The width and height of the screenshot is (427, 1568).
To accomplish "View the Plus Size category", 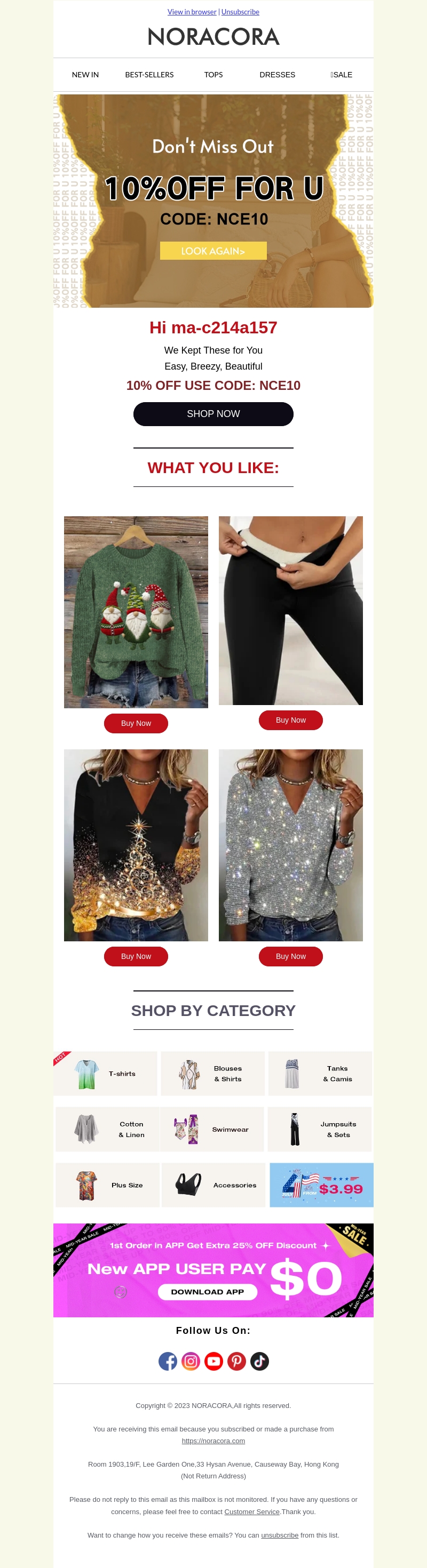I will click(108, 1185).
